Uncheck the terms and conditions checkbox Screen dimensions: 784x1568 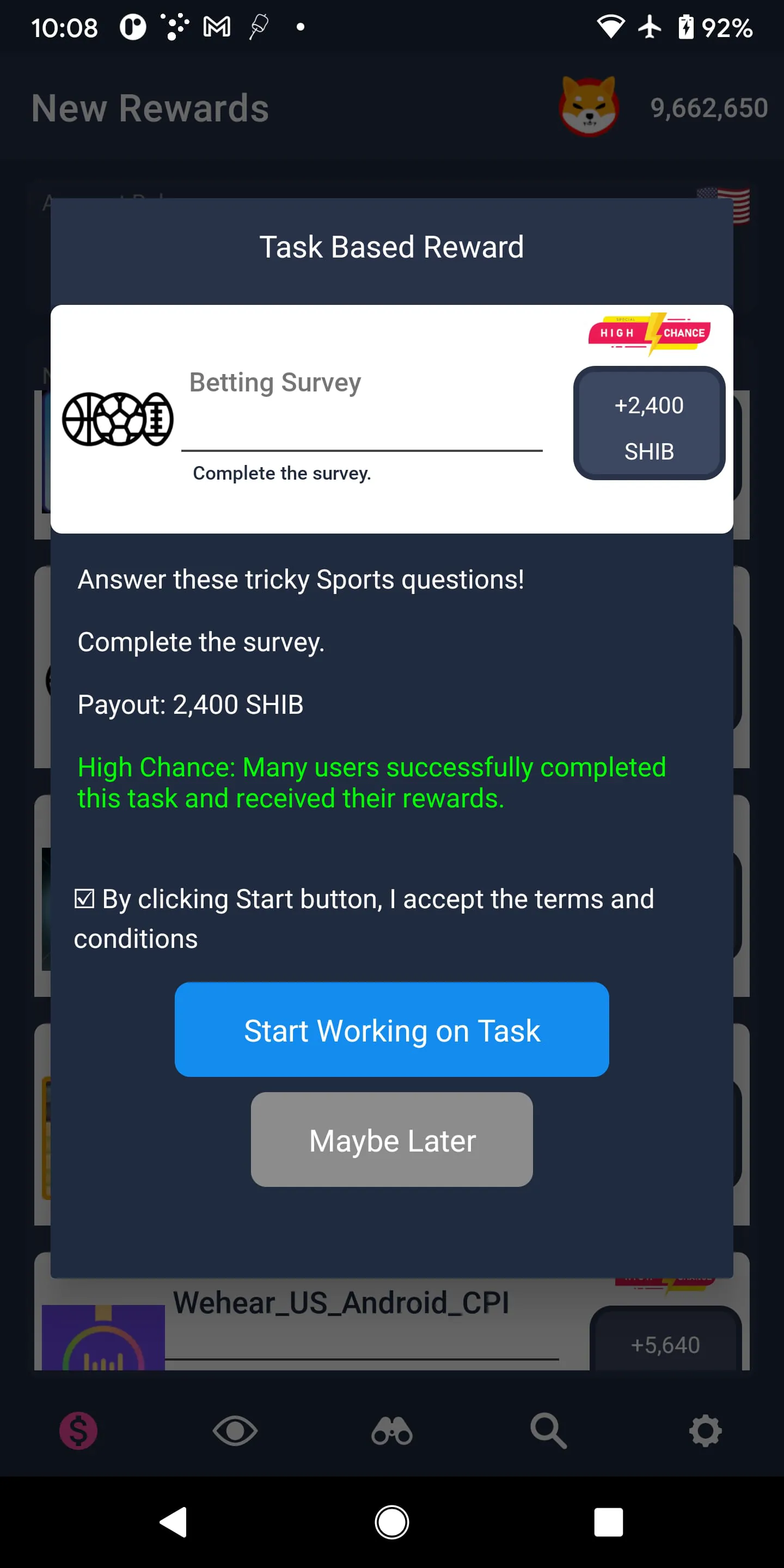click(84, 898)
